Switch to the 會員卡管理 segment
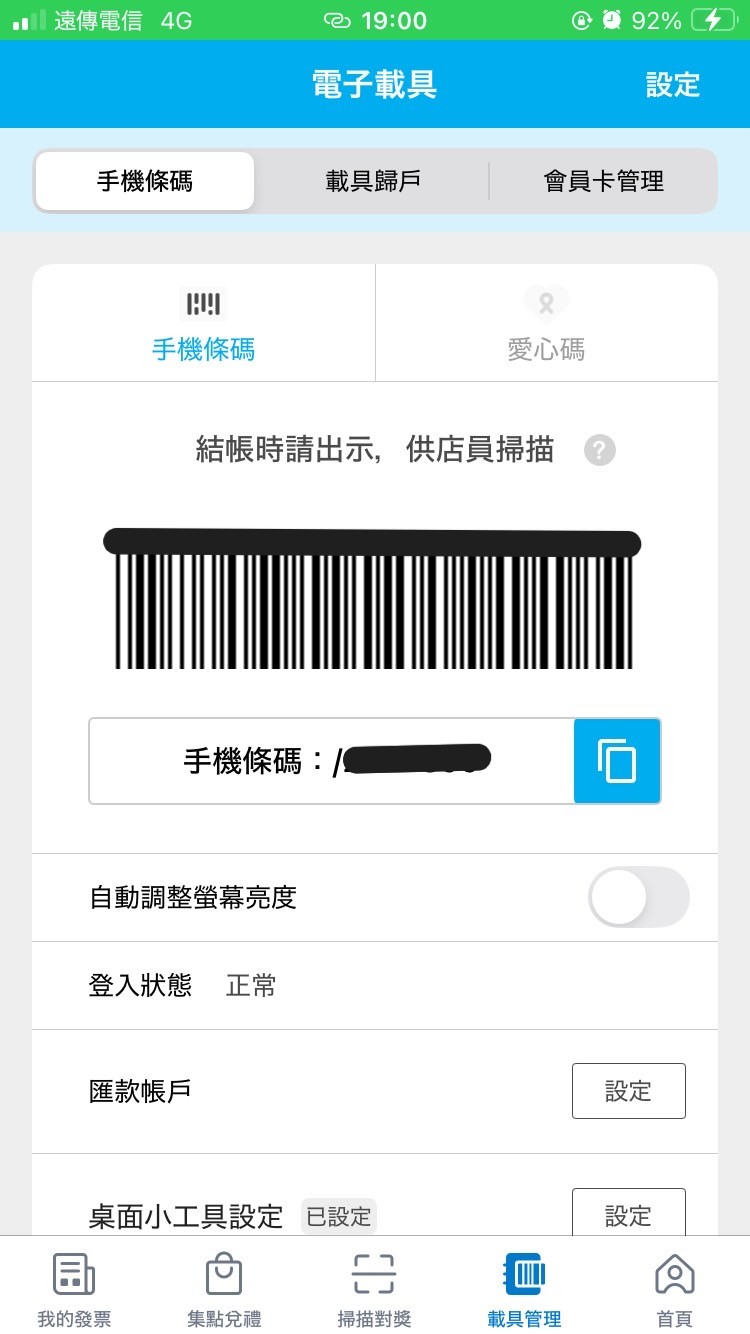This screenshot has height=1334, width=750. click(x=603, y=181)
